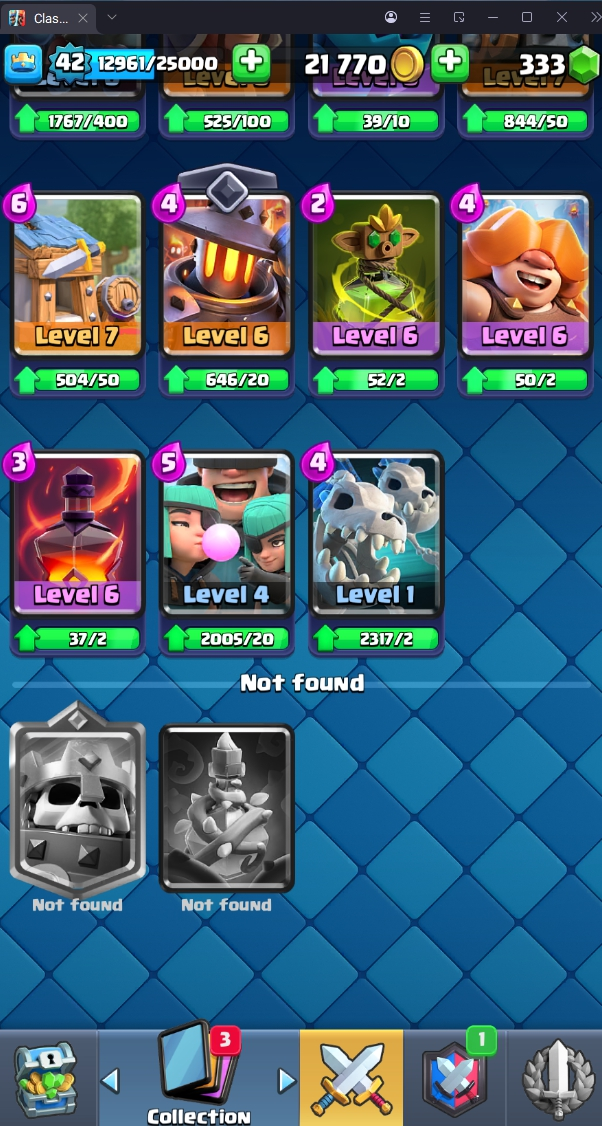
Task: Open the Level 6 champion card costing 4 elixir
Action: tap(227, 275)
